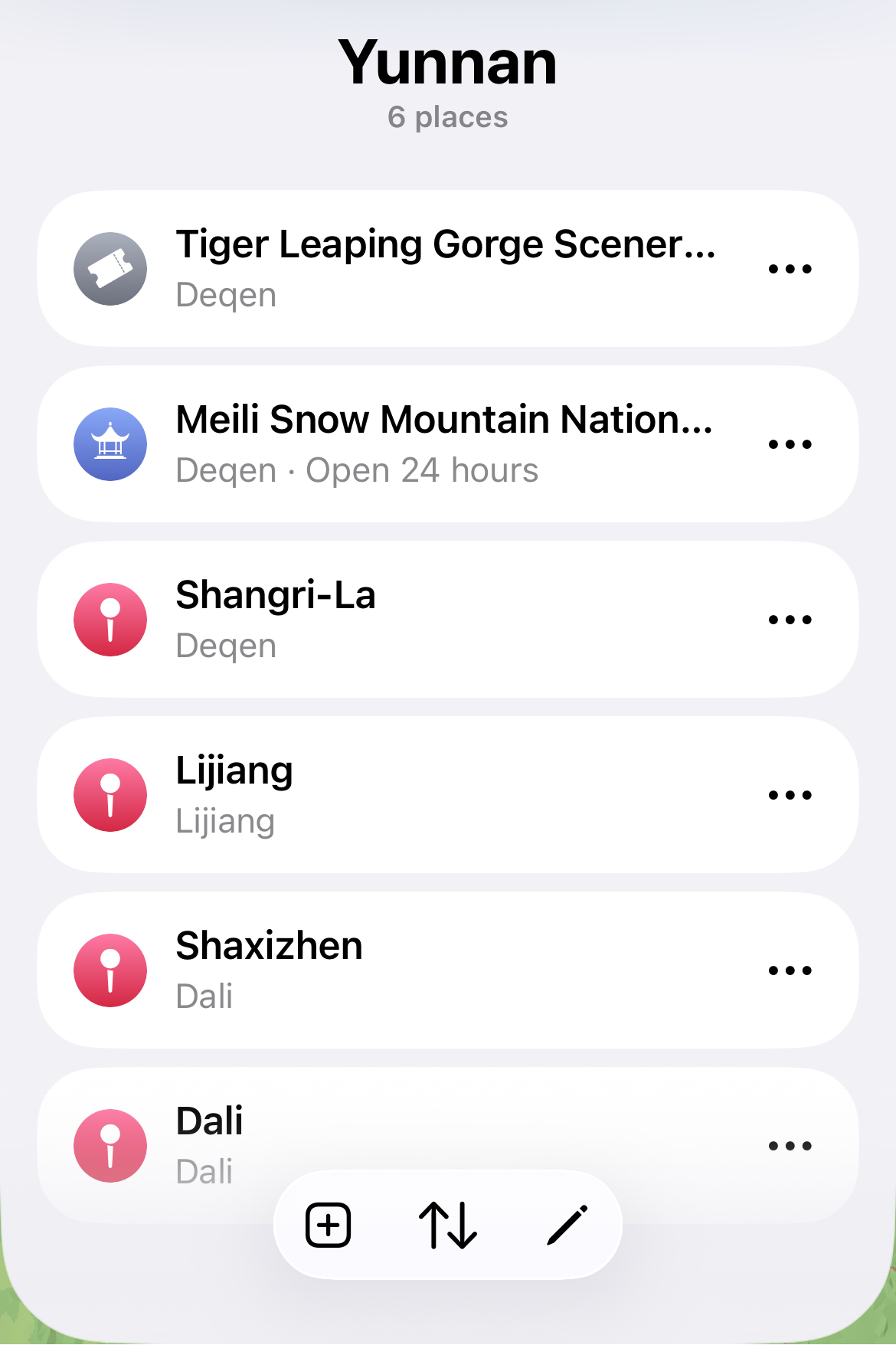Tap the Yunnan guide title
This screenshot has height=1345, width=896.
[448, 63]
